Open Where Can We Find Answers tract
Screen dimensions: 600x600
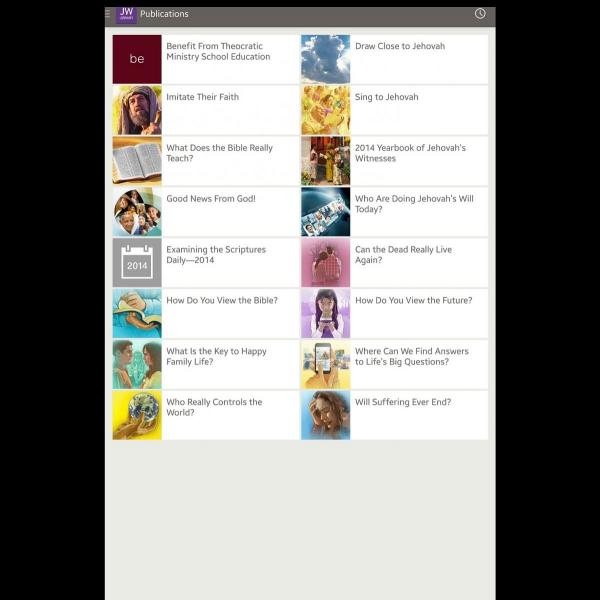(x=394, y=365)
